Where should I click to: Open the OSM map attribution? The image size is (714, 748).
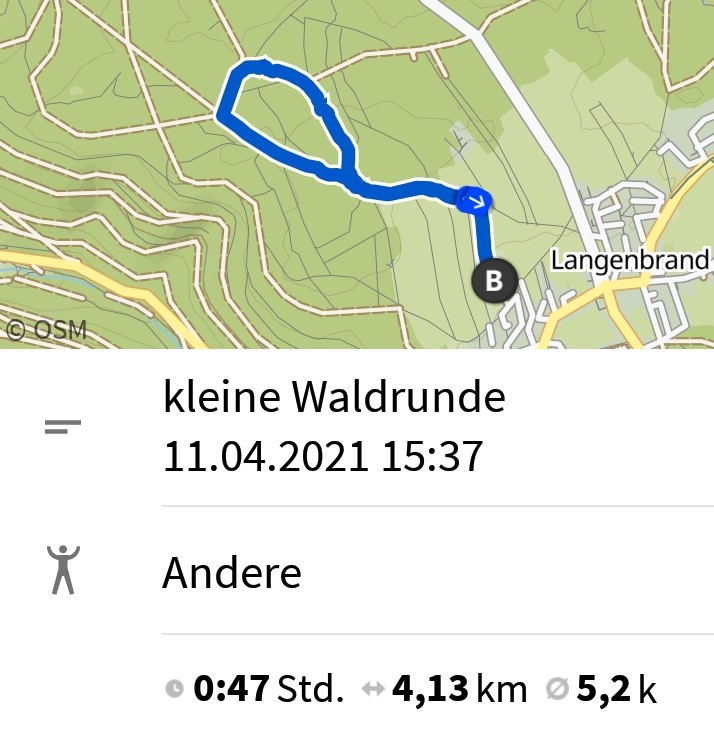[x=47, y=329]
